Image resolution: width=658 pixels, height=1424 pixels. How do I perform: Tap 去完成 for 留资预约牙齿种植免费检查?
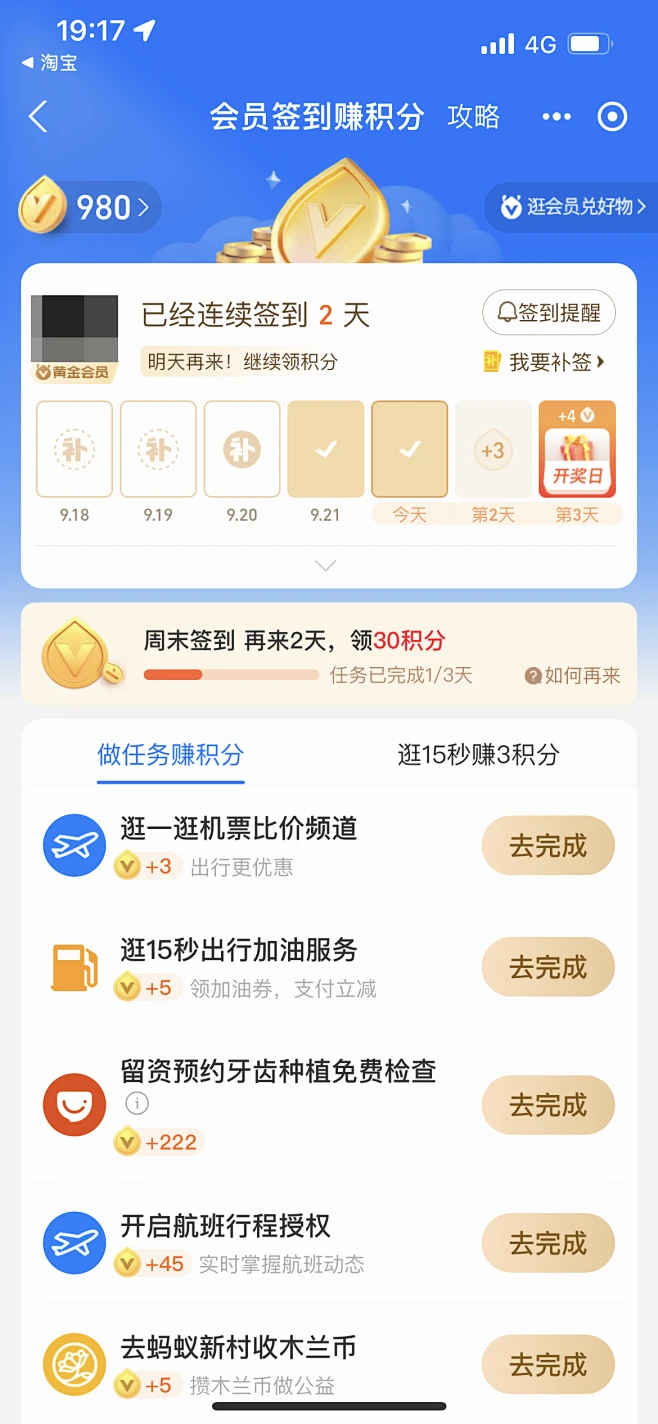click(548, 1105)
